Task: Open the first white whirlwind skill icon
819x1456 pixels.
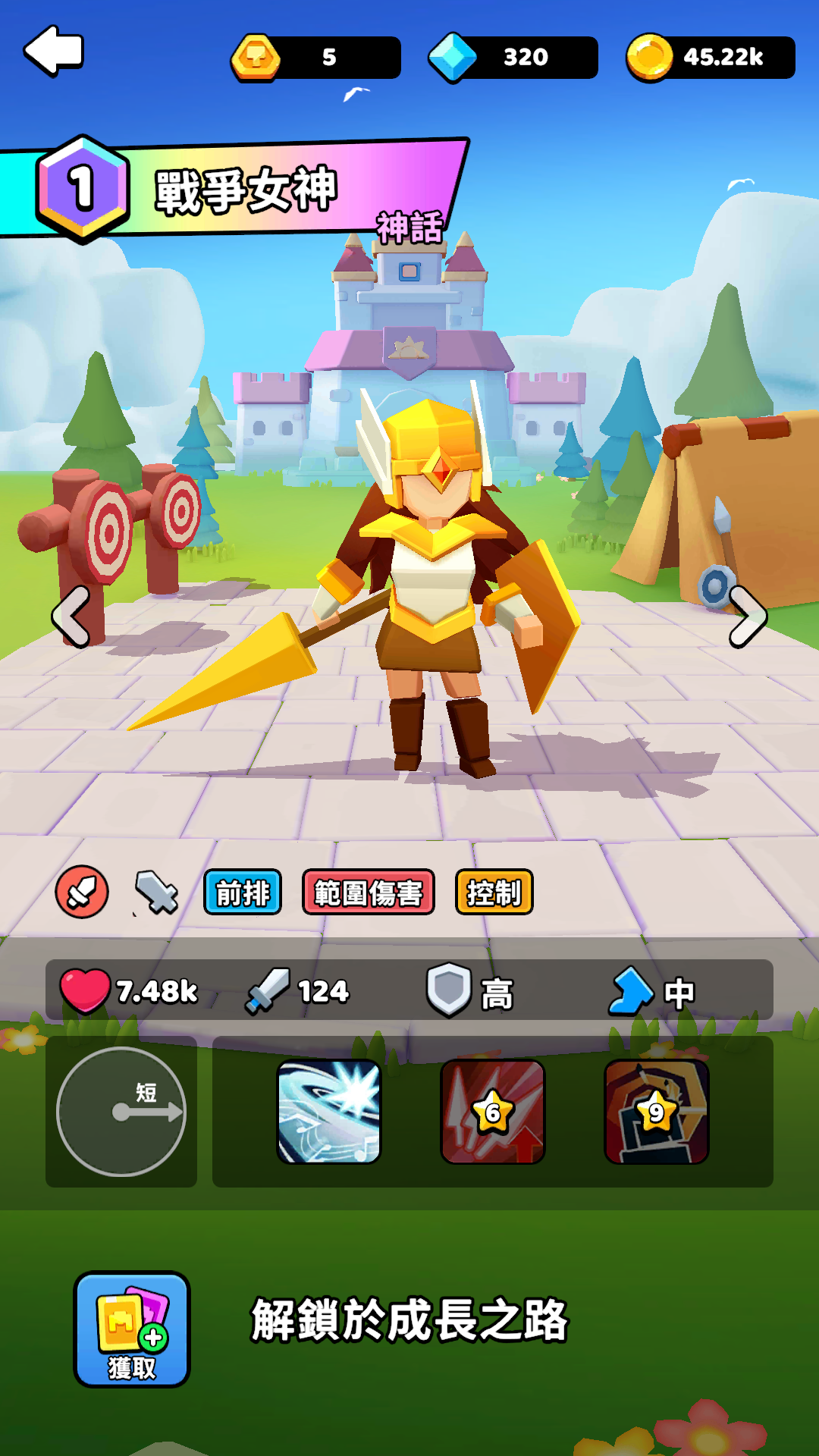Action: [x=329, y=1111]
